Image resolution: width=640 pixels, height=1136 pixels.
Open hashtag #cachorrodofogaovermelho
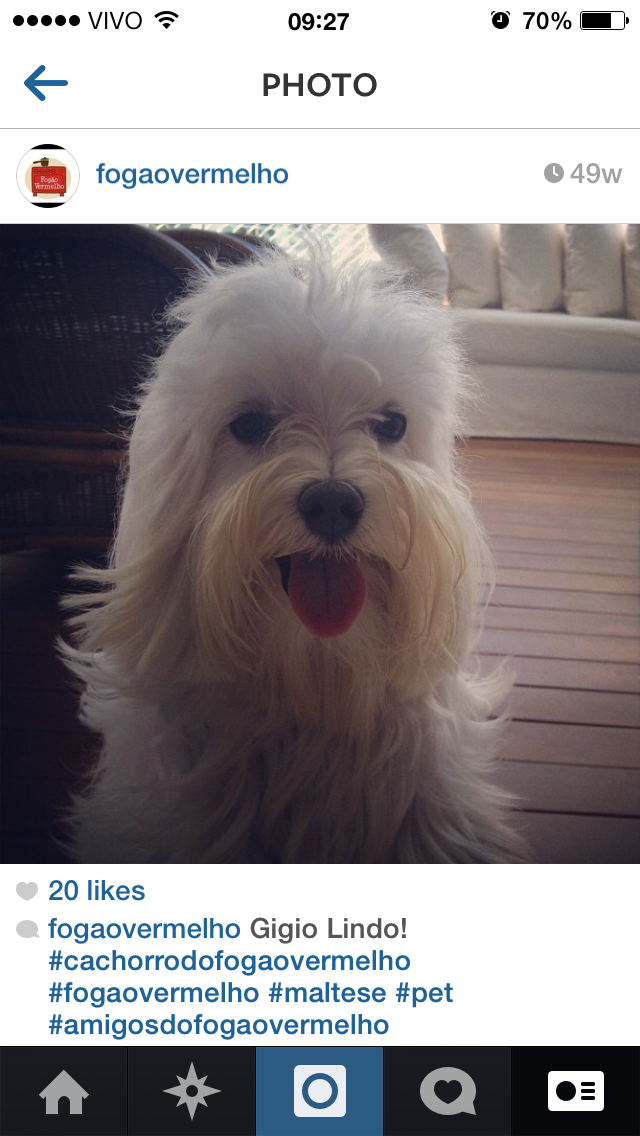[x=229, y=961]
